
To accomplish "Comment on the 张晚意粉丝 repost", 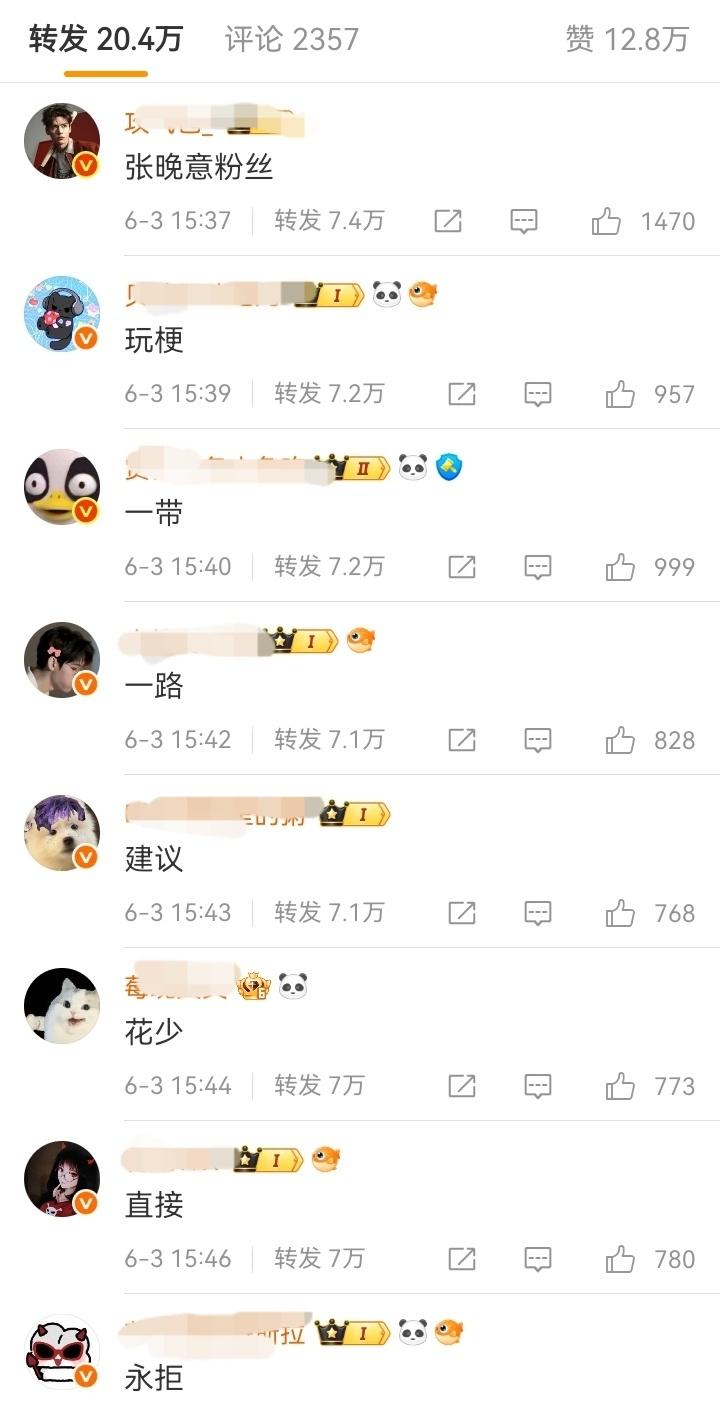I will pyautogui.click(x=524, y=221).
